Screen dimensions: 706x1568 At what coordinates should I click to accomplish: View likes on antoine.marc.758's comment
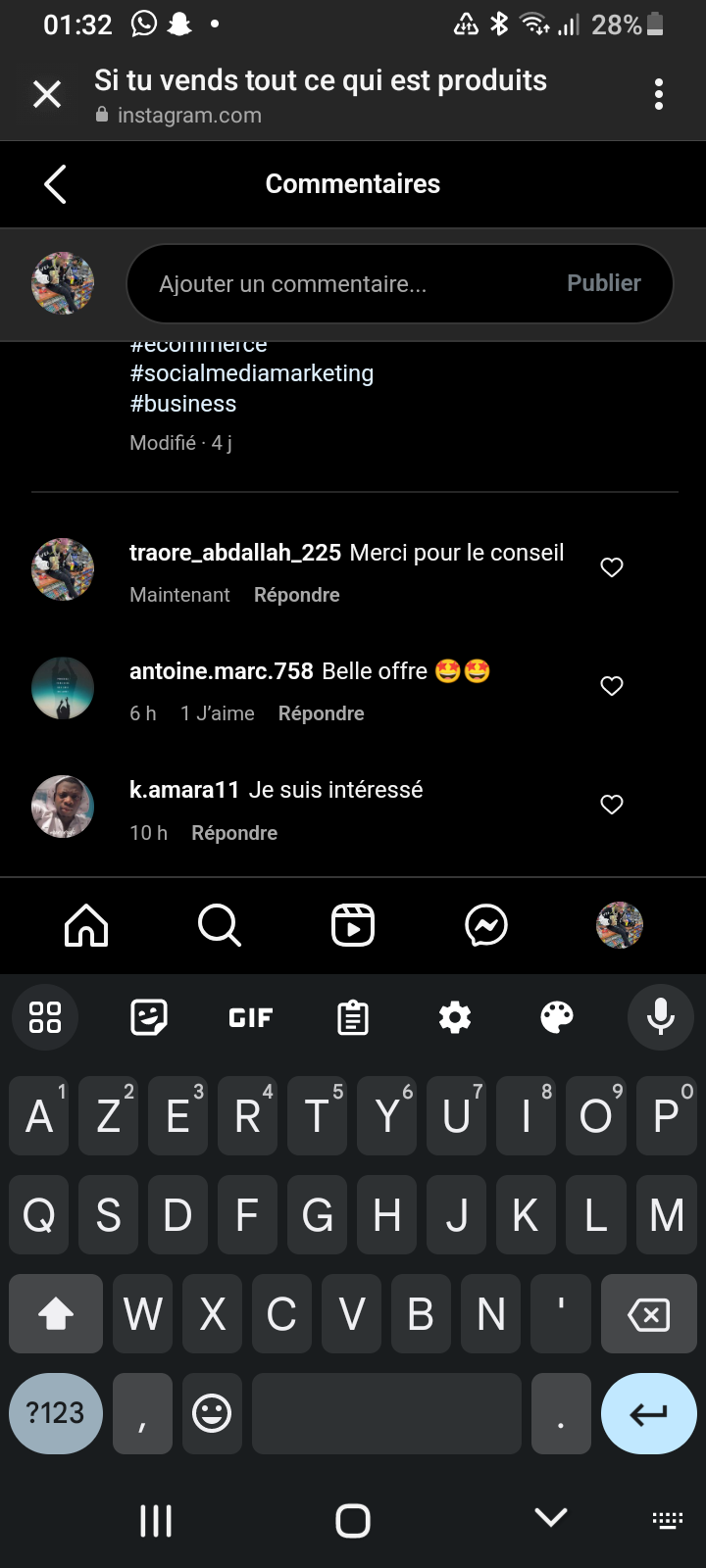(x=218, y=713)
